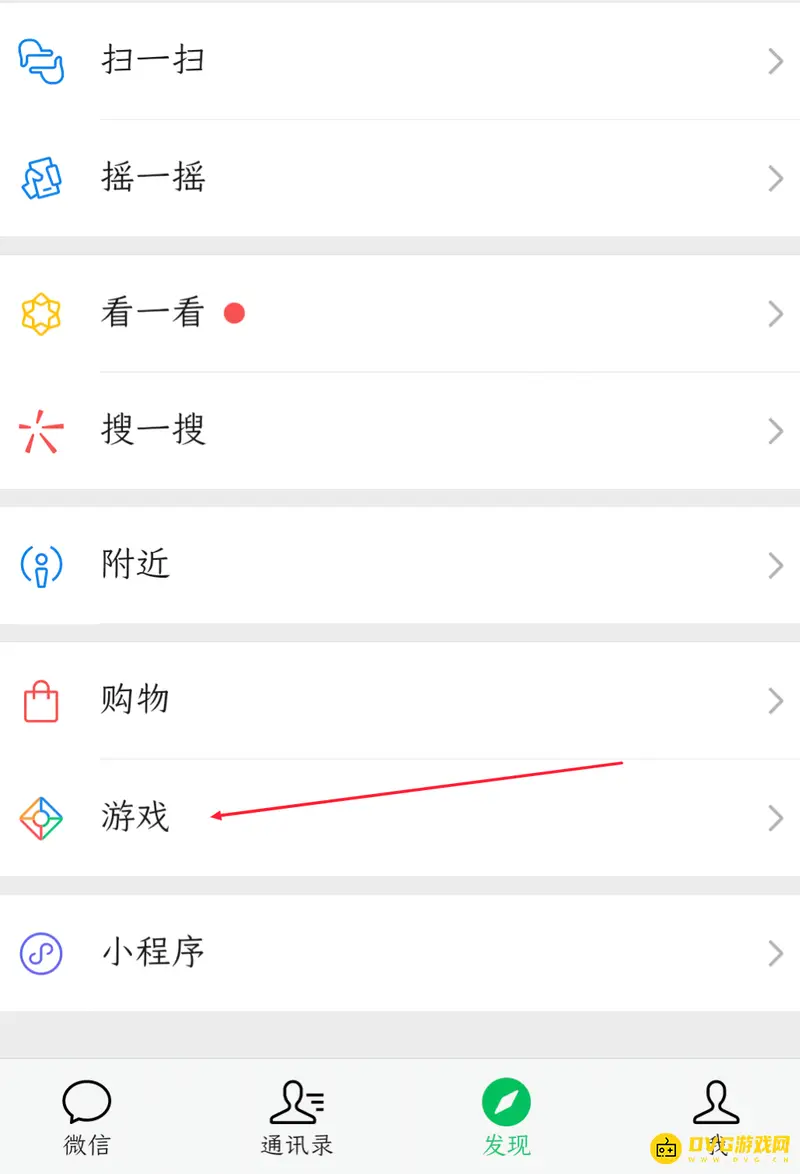Open the 购物 shopping page
The height and width of the screenshot is (1174, 800).
tap(135, 700)
